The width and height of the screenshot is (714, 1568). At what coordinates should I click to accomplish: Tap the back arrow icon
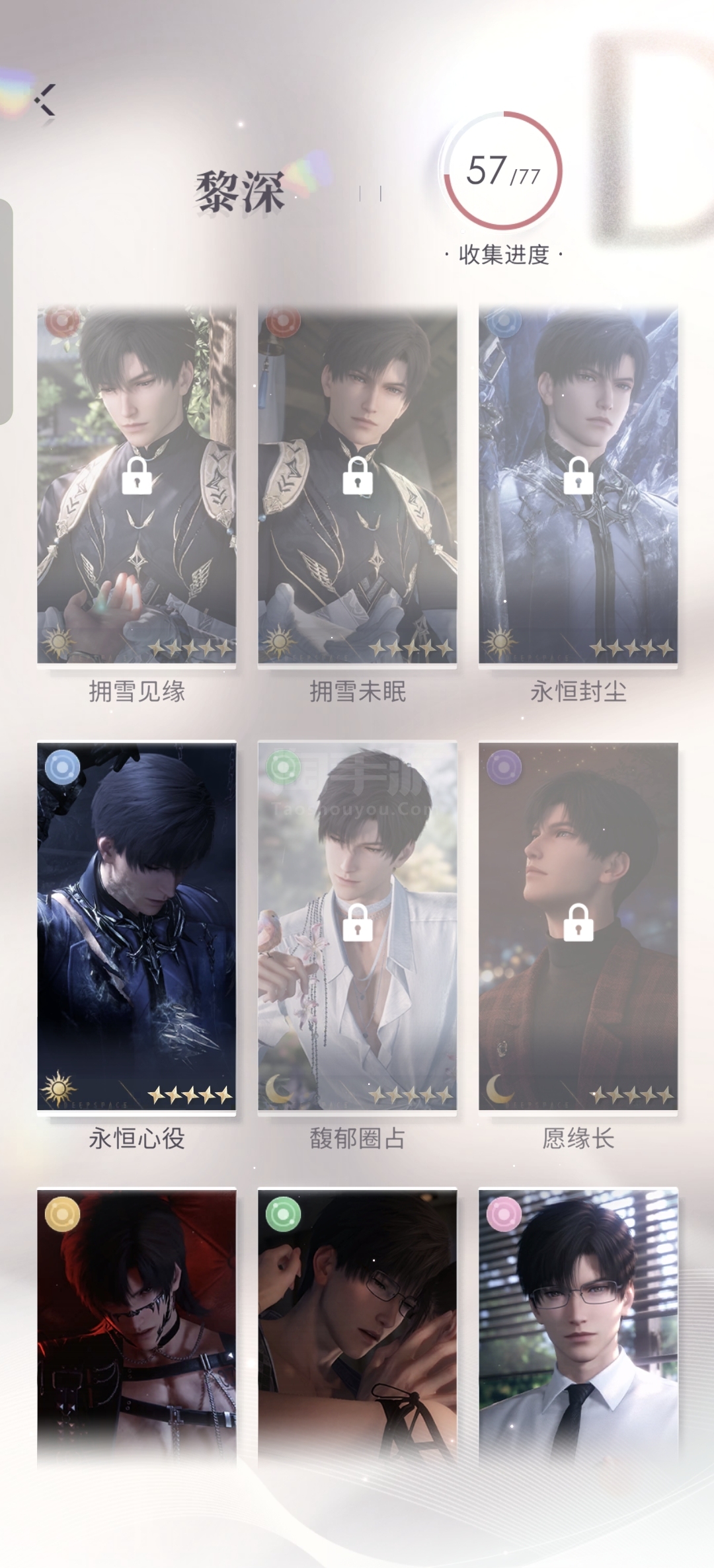click(x=45, y=100)
